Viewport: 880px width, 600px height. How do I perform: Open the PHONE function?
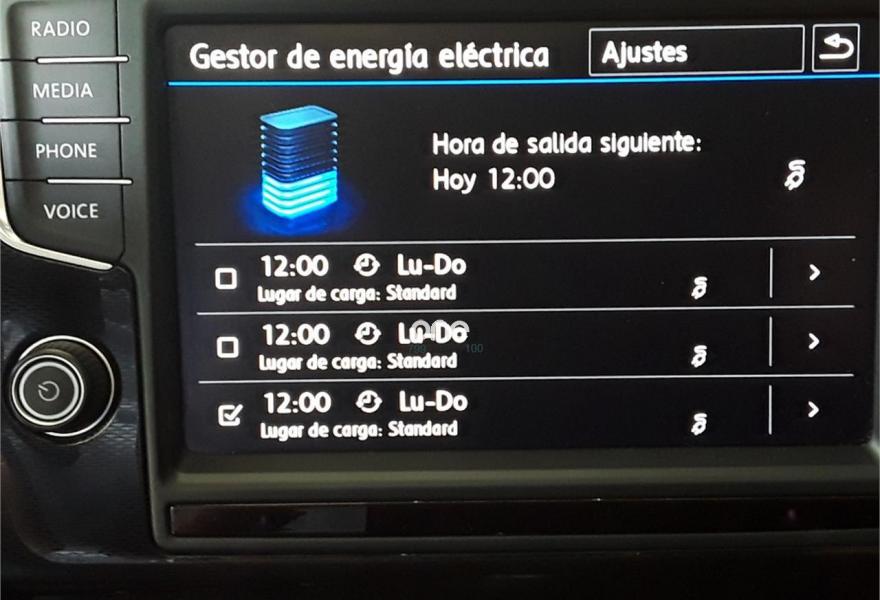click(66, 151)
